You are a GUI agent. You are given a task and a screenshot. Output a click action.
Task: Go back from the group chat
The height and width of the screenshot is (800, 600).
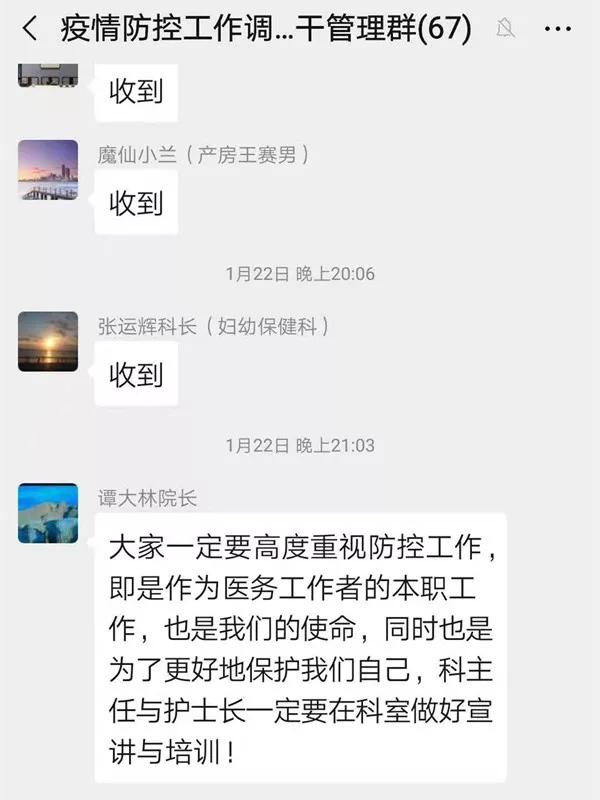point(29,29)
